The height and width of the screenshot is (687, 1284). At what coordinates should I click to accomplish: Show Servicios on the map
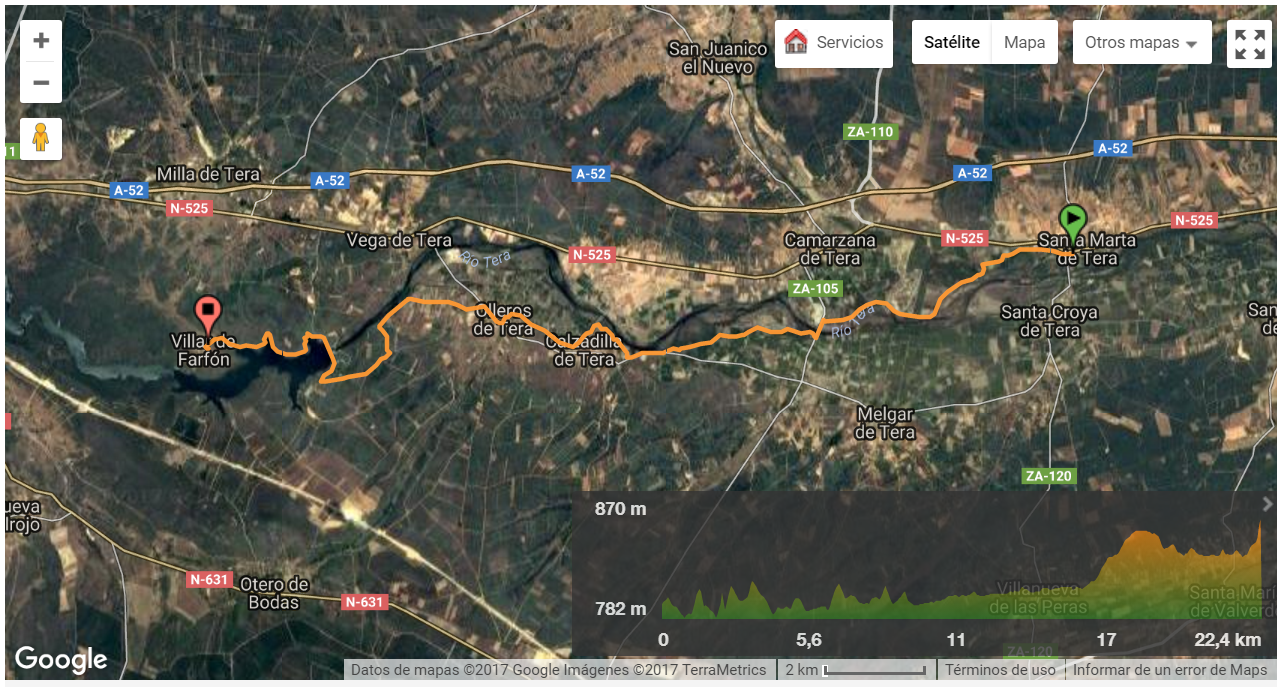pos(834,43)
